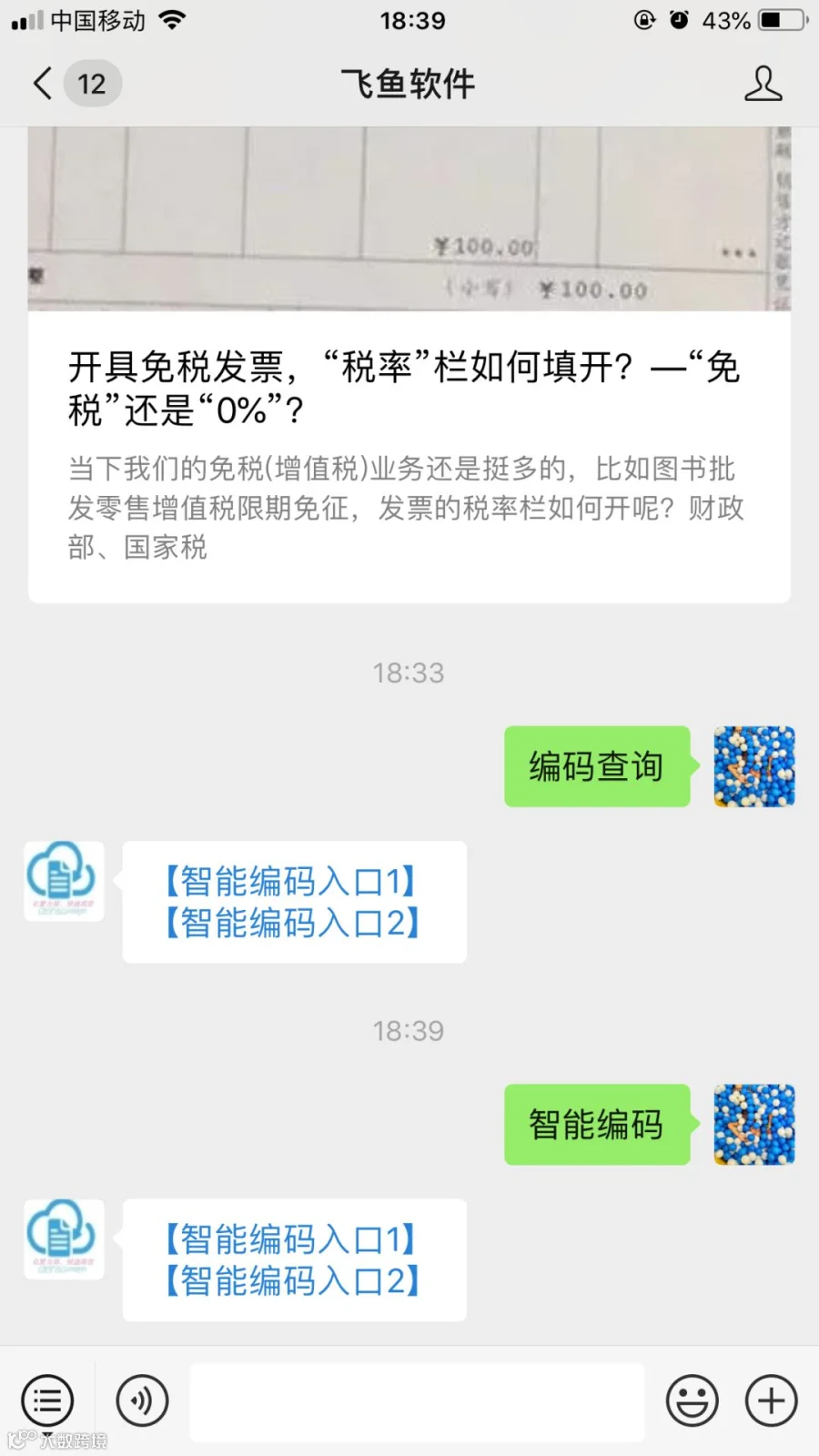The height and width of the screenshot is (1456, 819).
Task: Focus the message text field
Action: (417, 1401)
